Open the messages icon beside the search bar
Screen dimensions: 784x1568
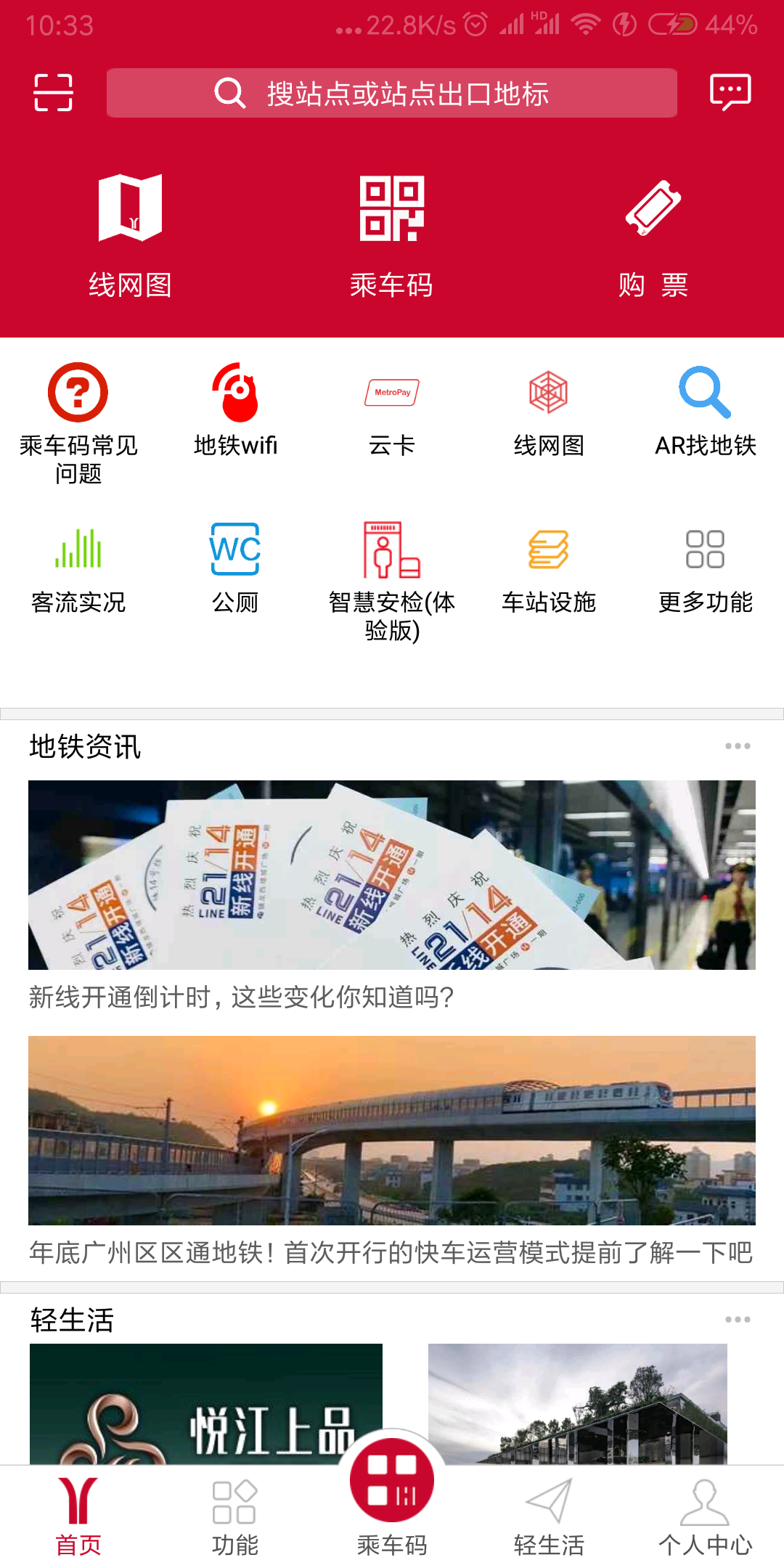click(x=730, y=92)
